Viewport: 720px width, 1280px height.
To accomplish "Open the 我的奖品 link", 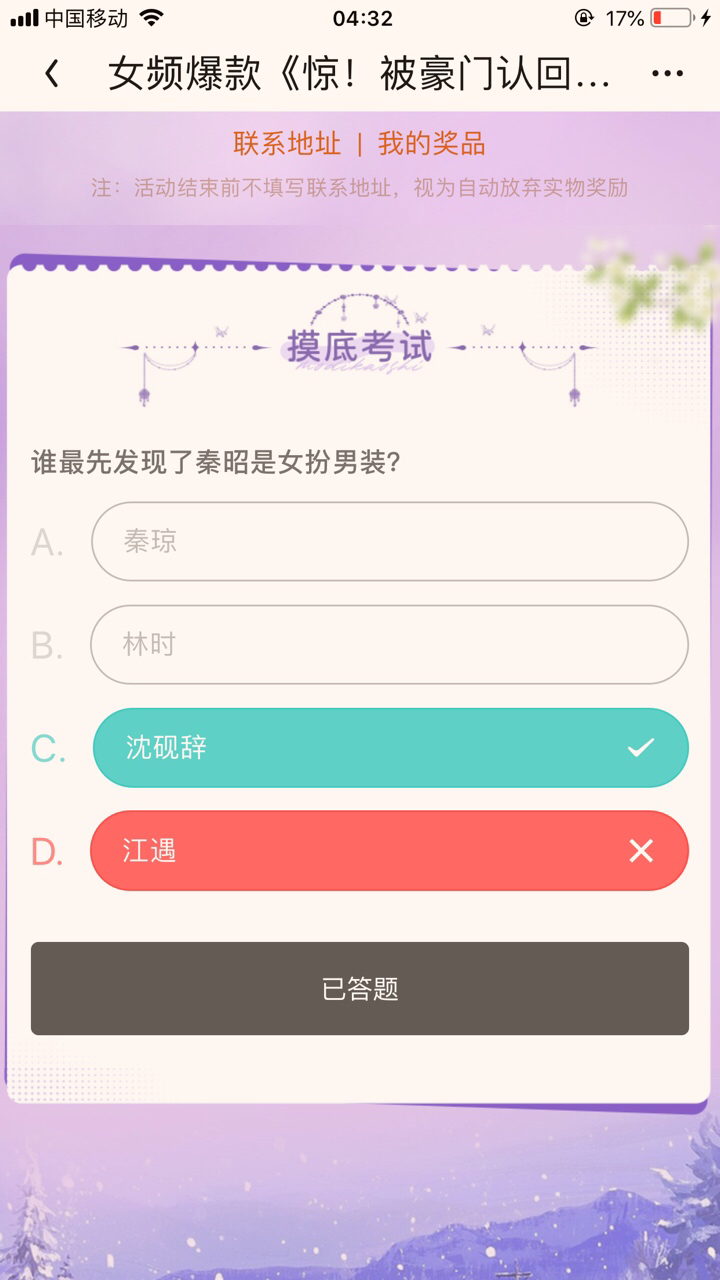I will 431,144.
